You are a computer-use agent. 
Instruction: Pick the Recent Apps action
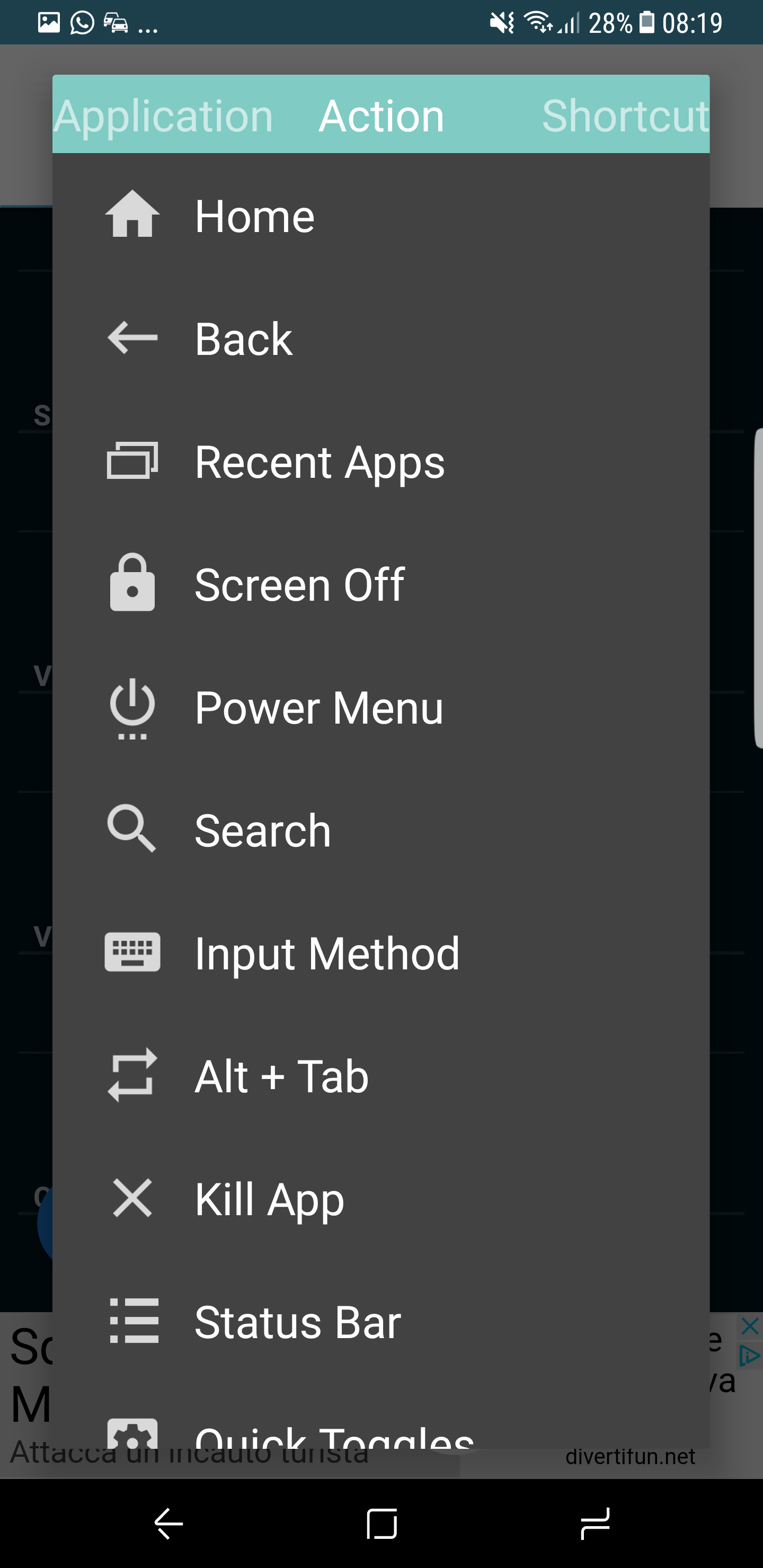tap(380, 461)
